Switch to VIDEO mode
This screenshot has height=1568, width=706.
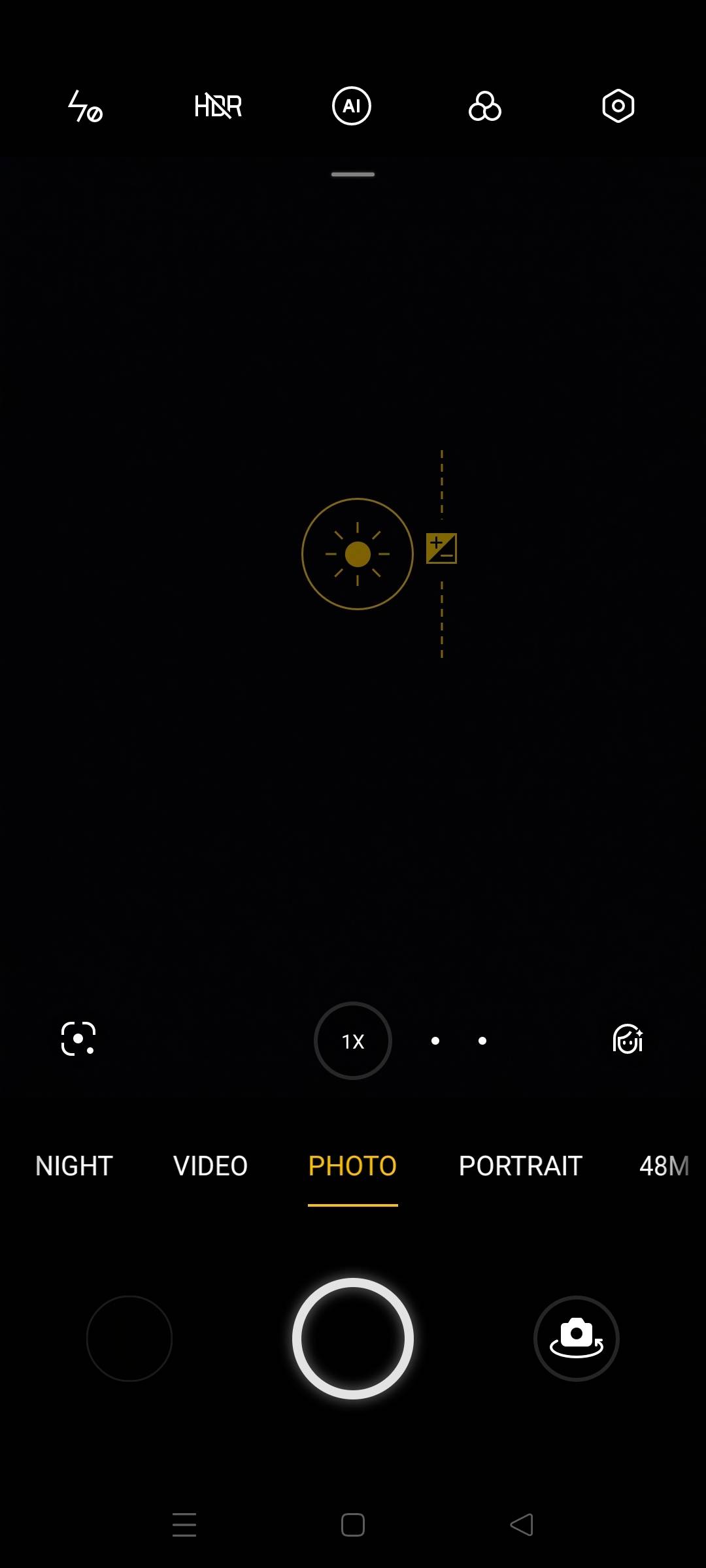pos(210,1166)
